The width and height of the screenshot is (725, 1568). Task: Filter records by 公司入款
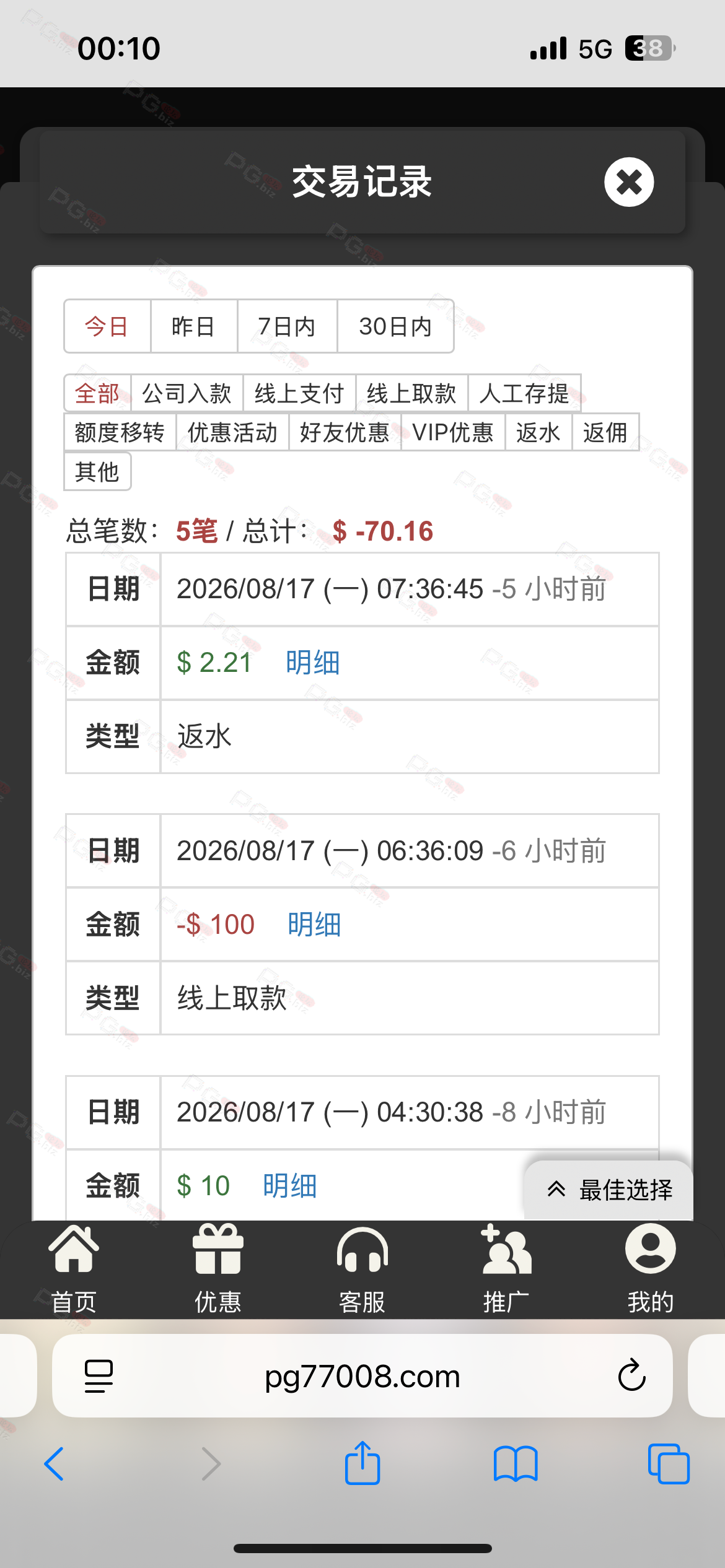coord(187,393)
